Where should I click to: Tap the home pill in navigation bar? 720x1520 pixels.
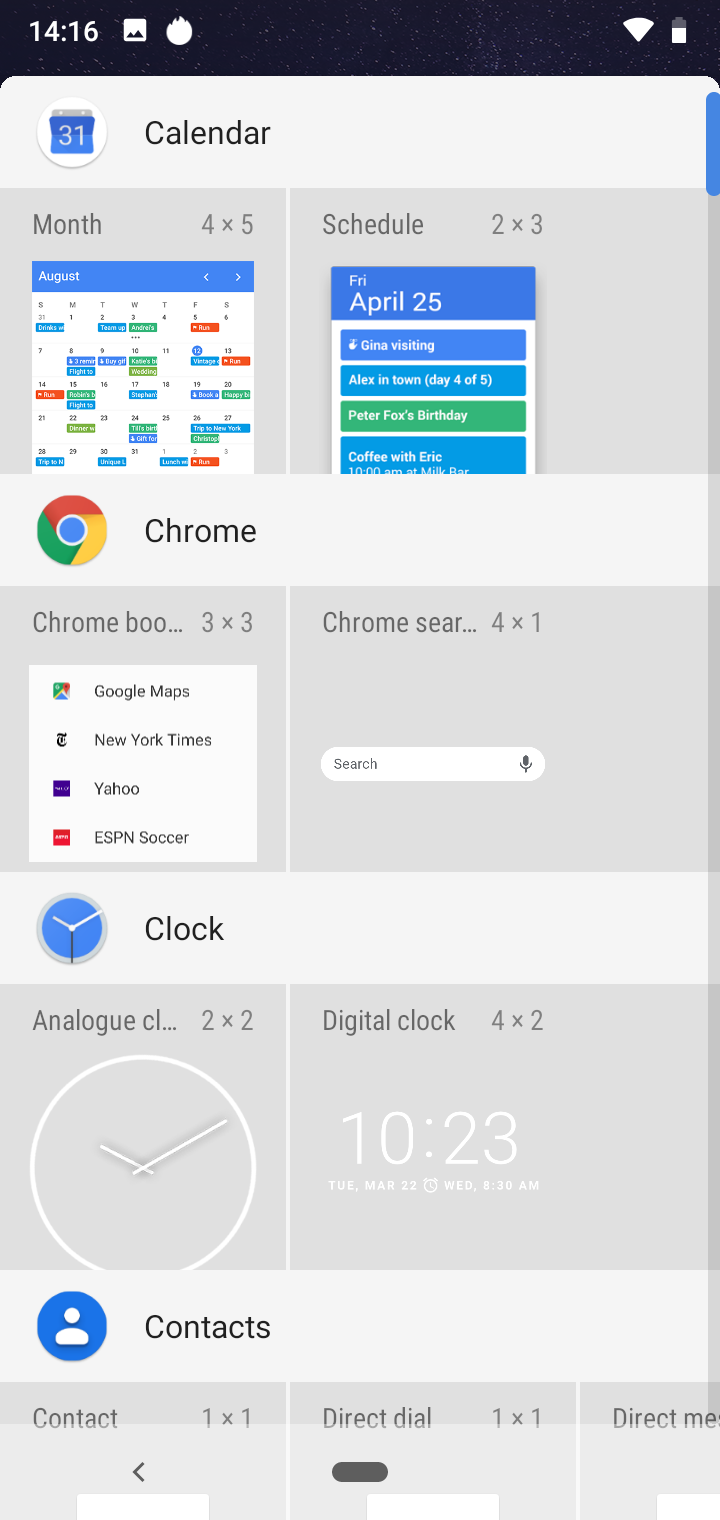pos(360,1472)
